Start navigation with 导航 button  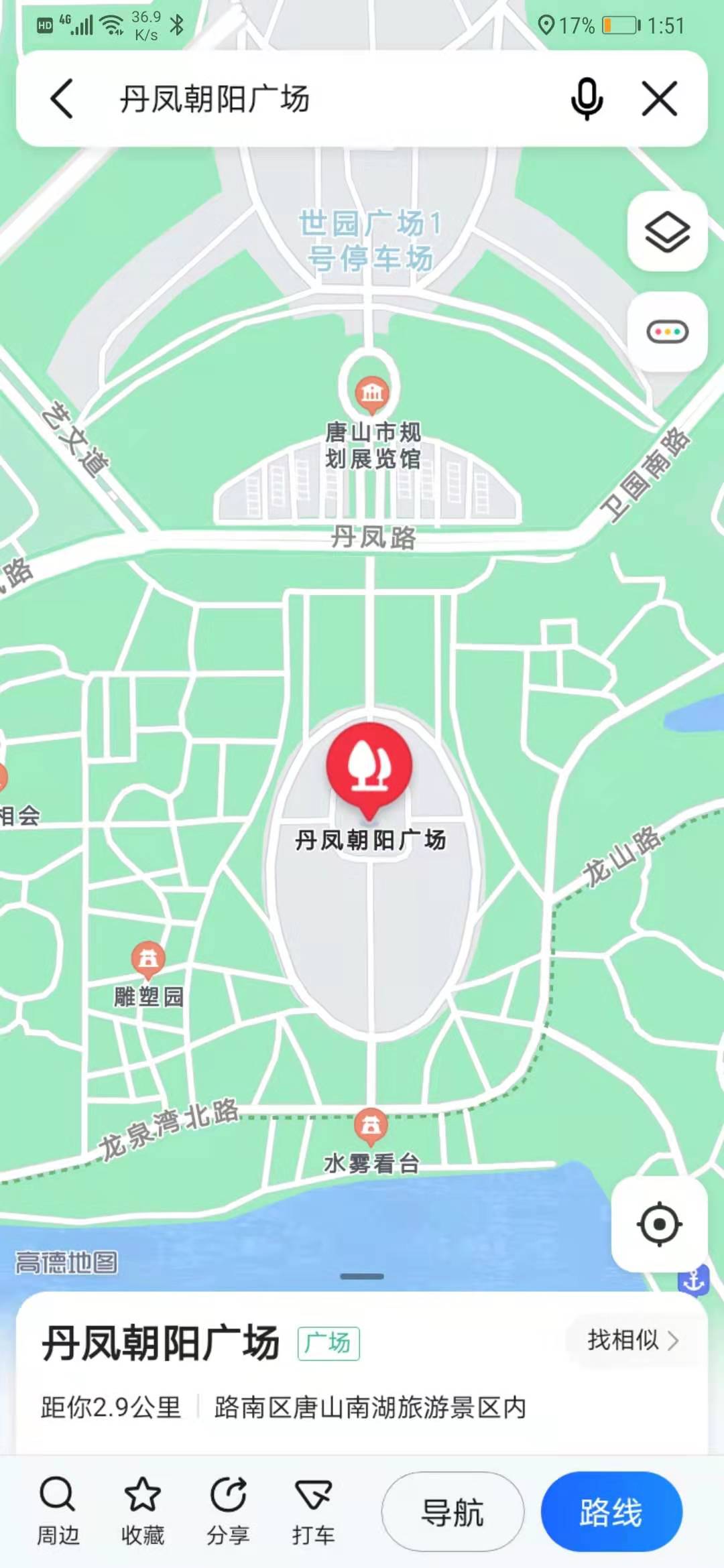(x=452, y=1512)
